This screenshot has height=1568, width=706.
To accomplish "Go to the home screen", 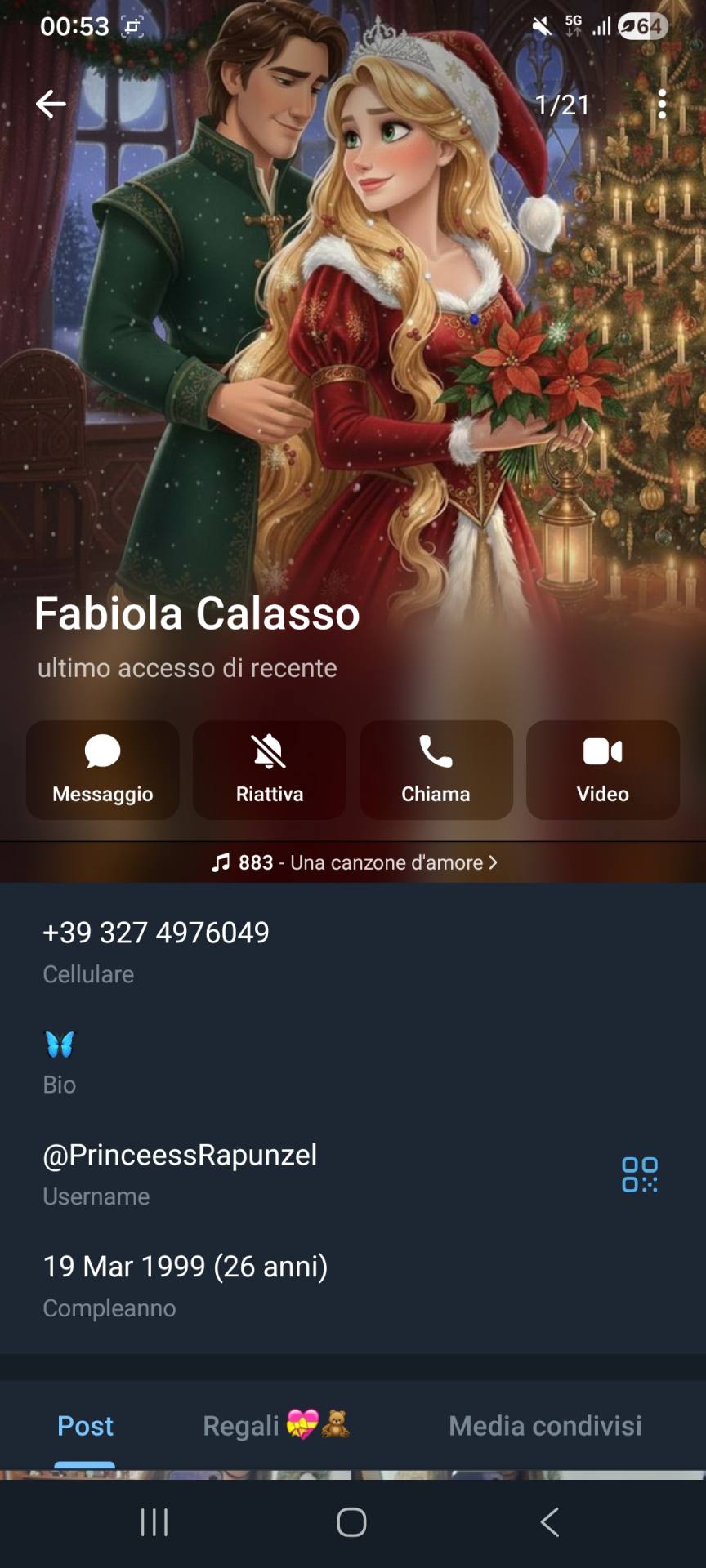I will point(351,1522).
